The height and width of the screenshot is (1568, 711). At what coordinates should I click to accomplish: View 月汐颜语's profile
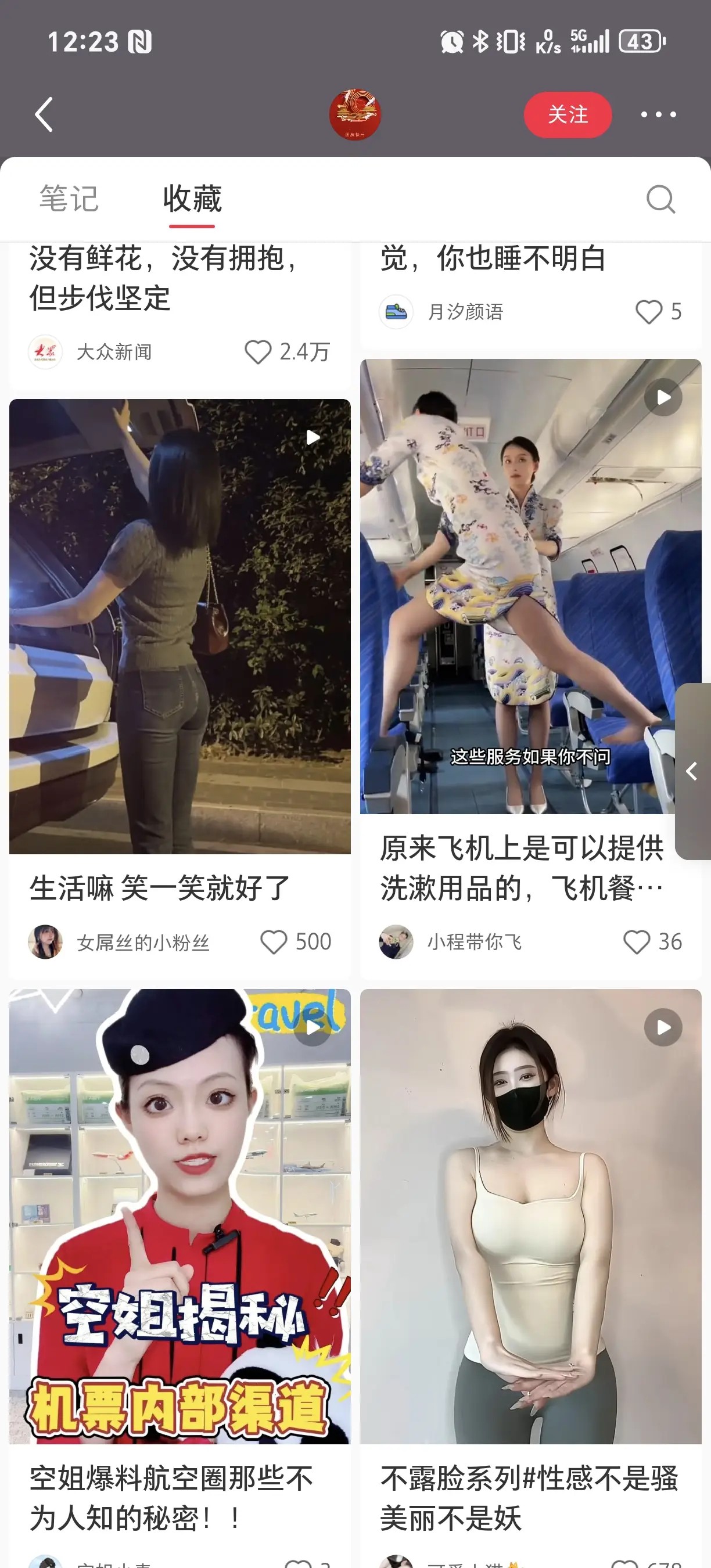click(x=396, y=312)
